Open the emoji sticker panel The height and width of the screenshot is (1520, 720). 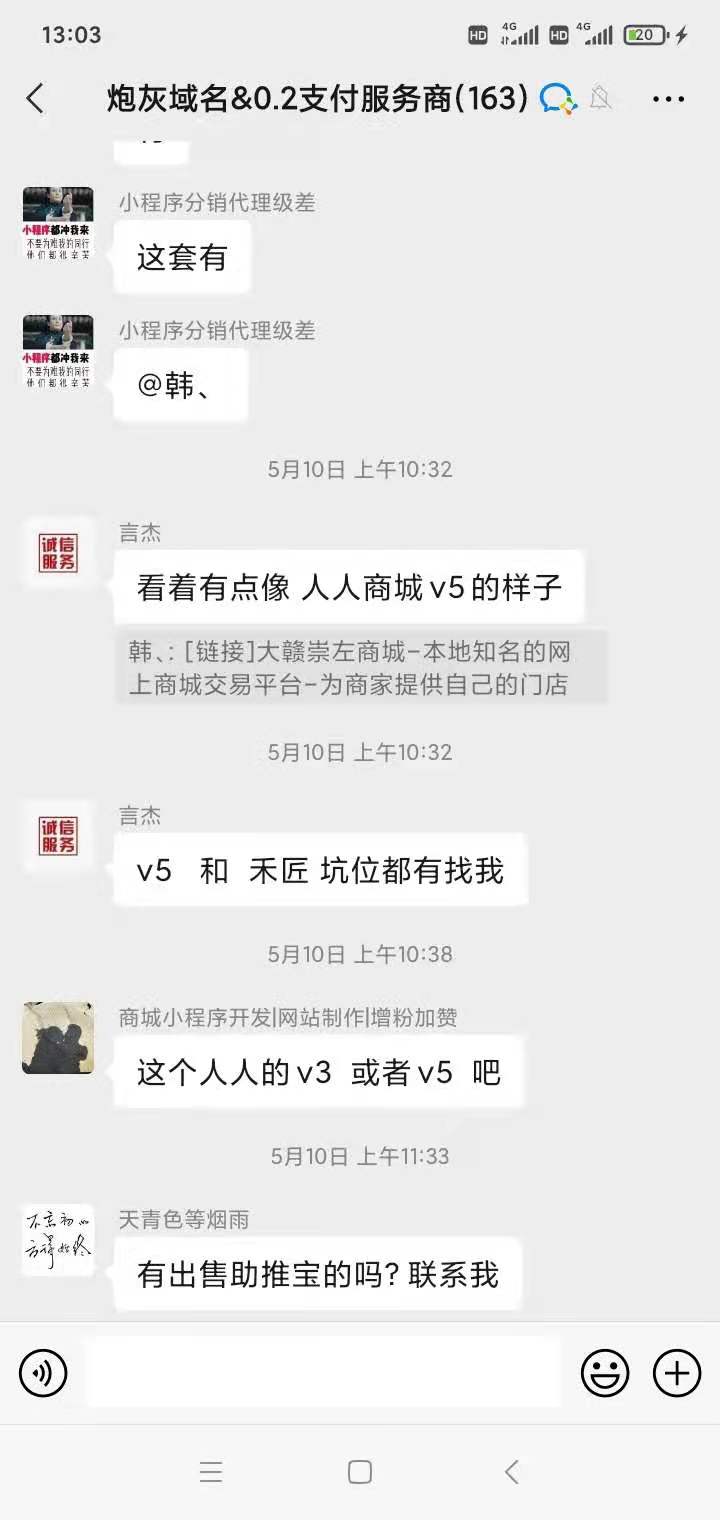(605, 1373)
